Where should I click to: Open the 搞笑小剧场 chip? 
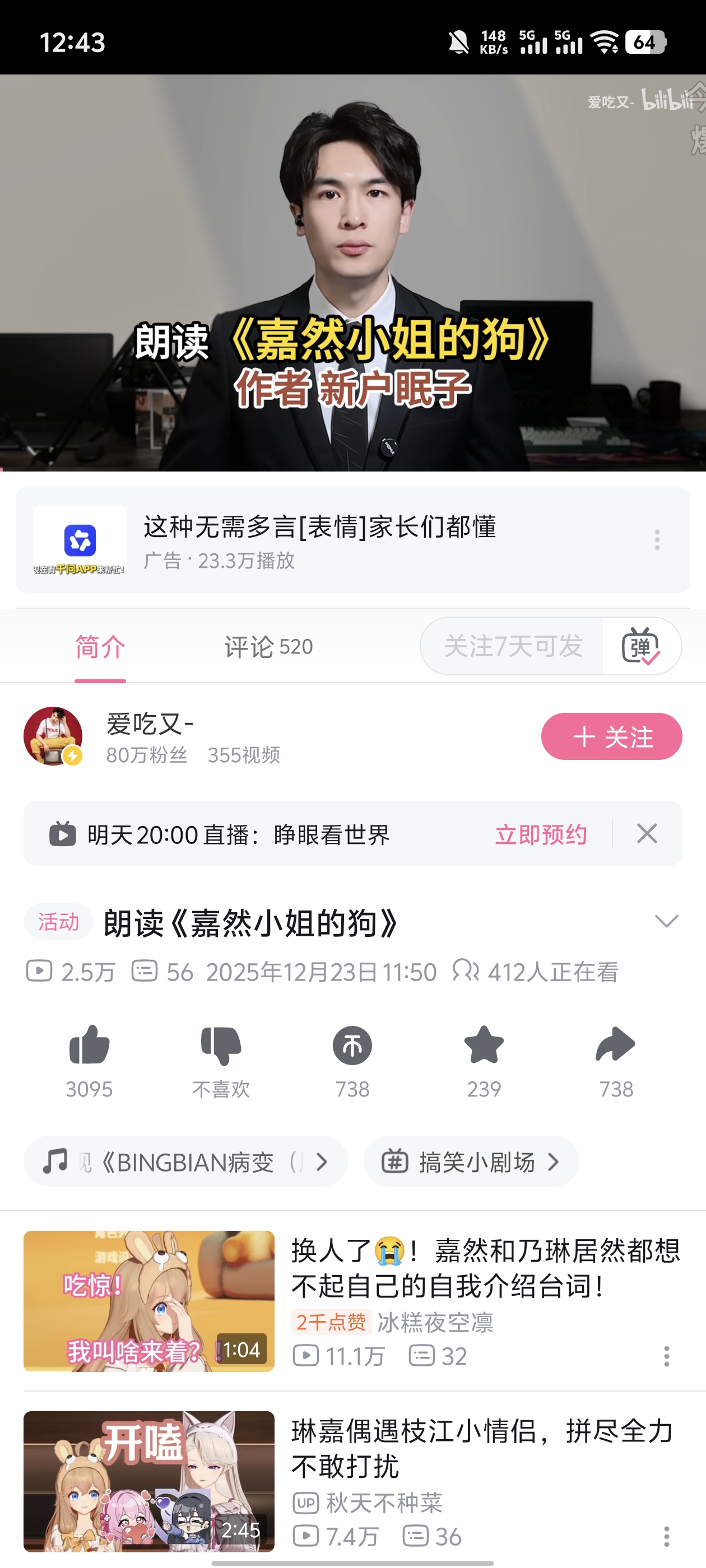(x=471, y=1162)
